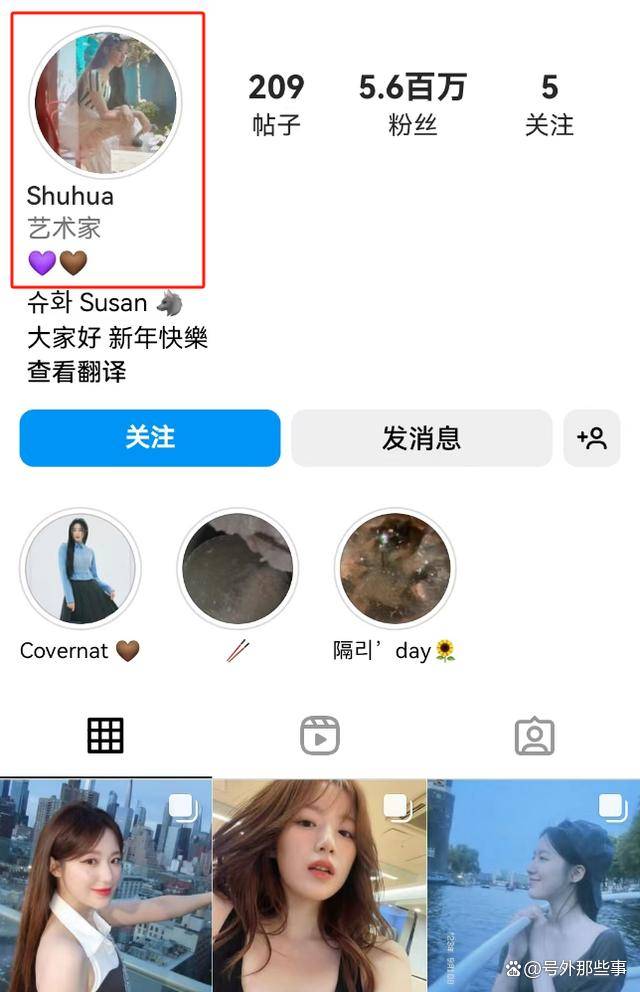Open Shuhua's profile picture

click(x=105, y=101)
